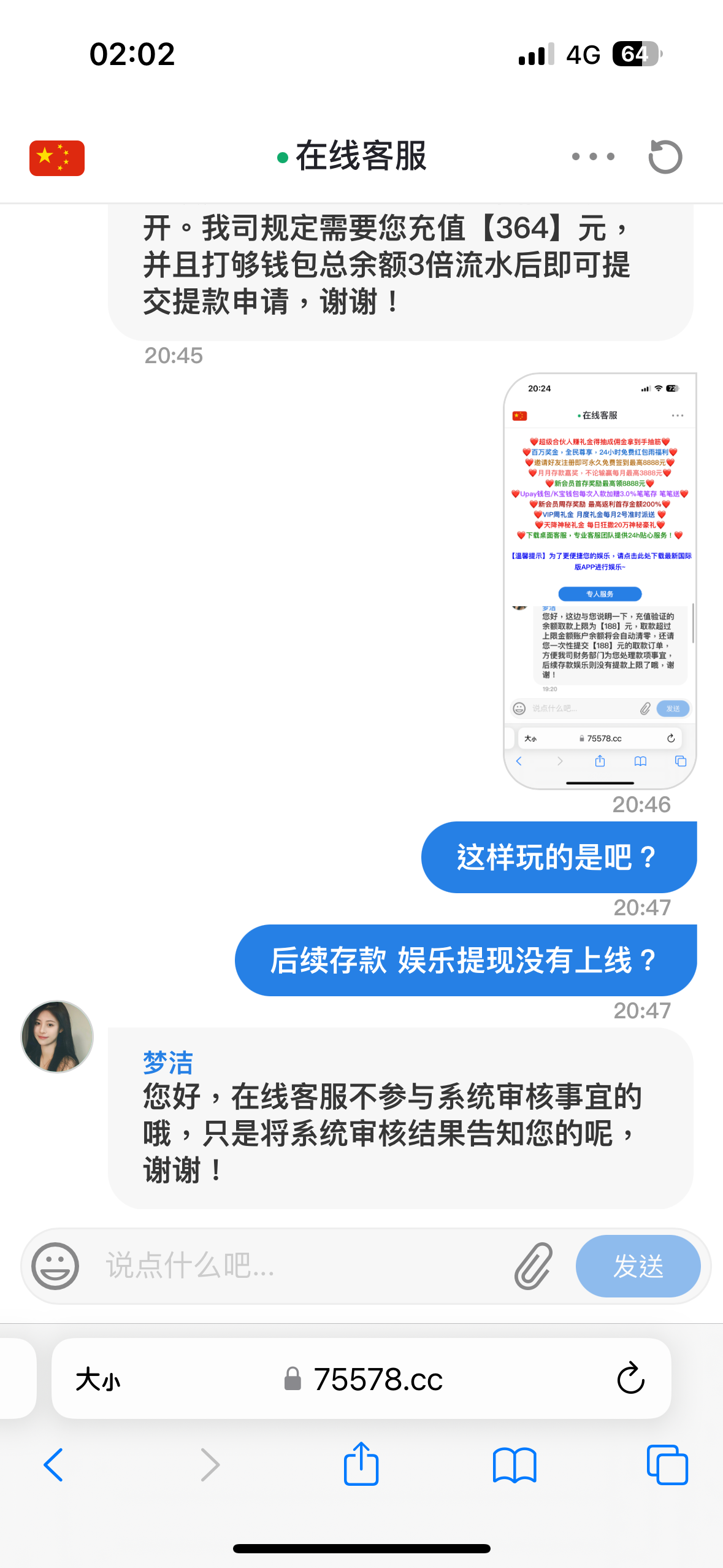Open the 大小 page text size menu

tap(98, 1380)
